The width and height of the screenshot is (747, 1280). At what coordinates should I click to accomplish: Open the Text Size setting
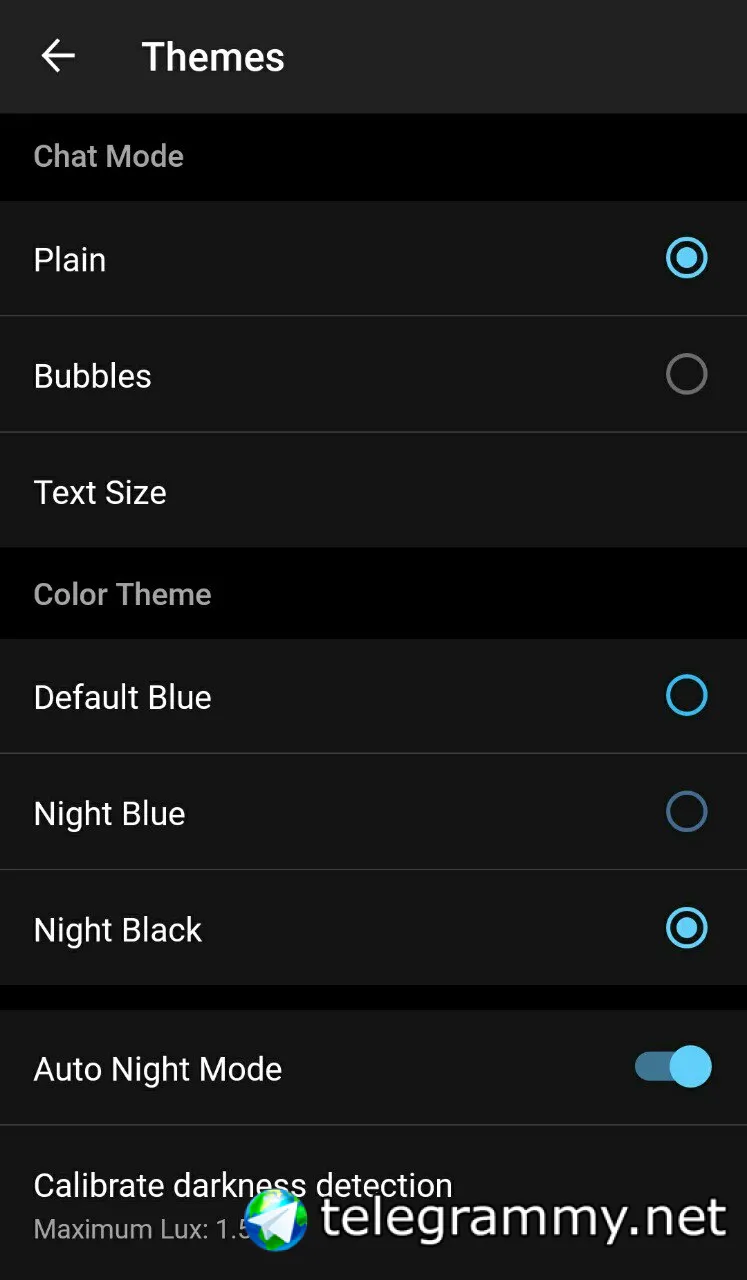[100, 492]
